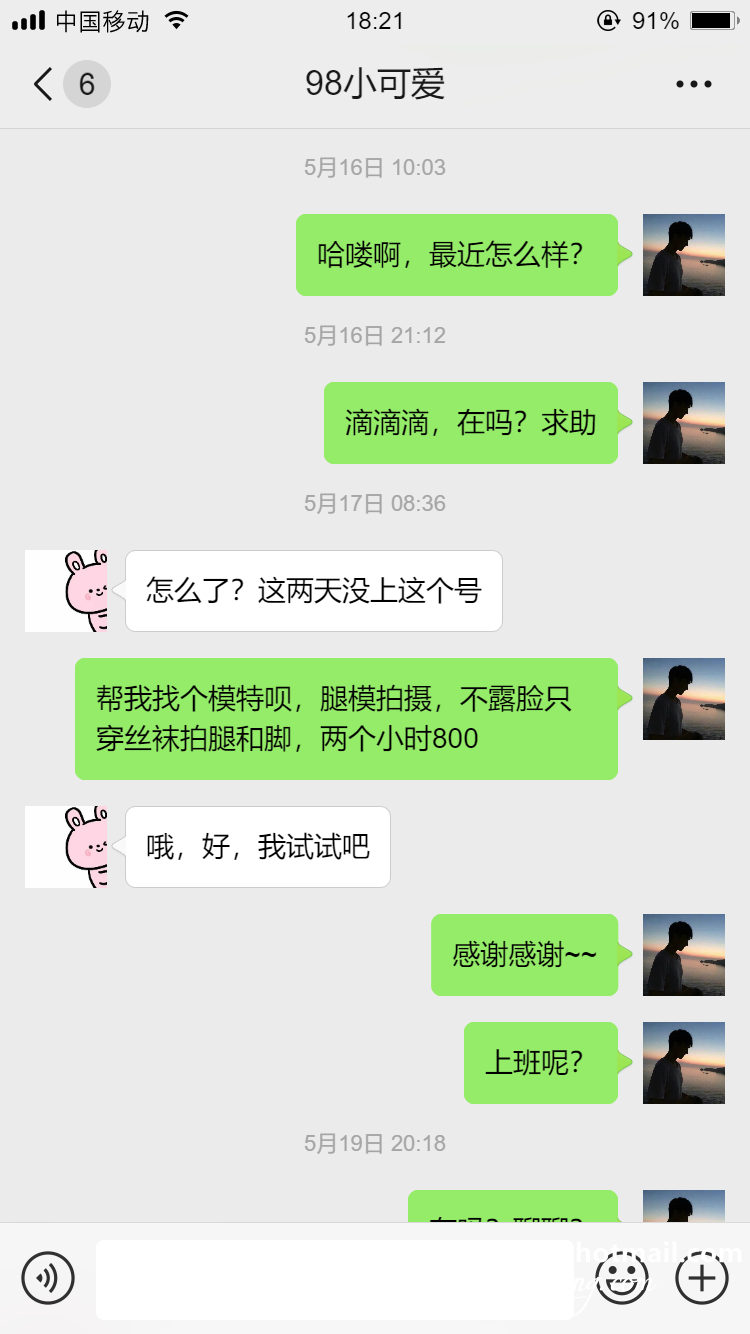750x1334 pixels.
Task: Tap the message "上班呢?"
Action: click(540, 1063)
